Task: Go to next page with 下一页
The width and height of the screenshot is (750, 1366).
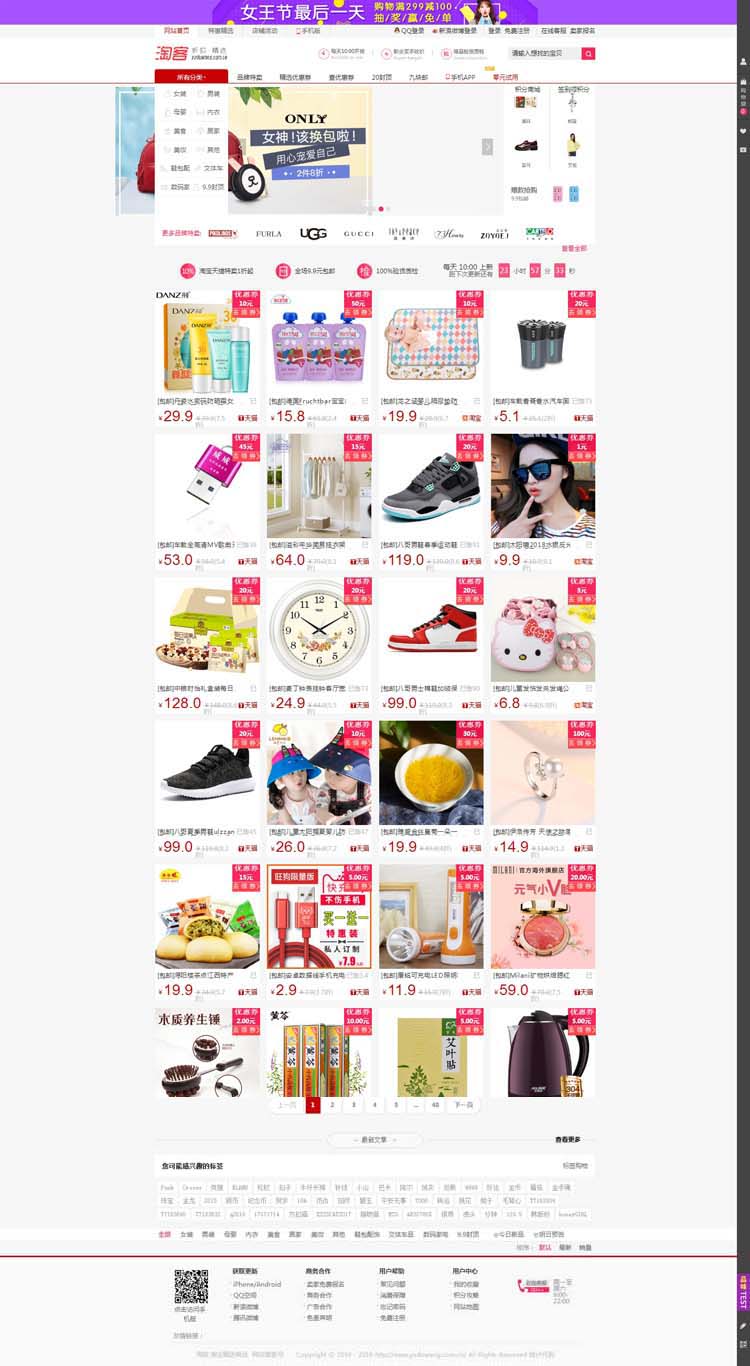Action: (x=462, y=1105)
